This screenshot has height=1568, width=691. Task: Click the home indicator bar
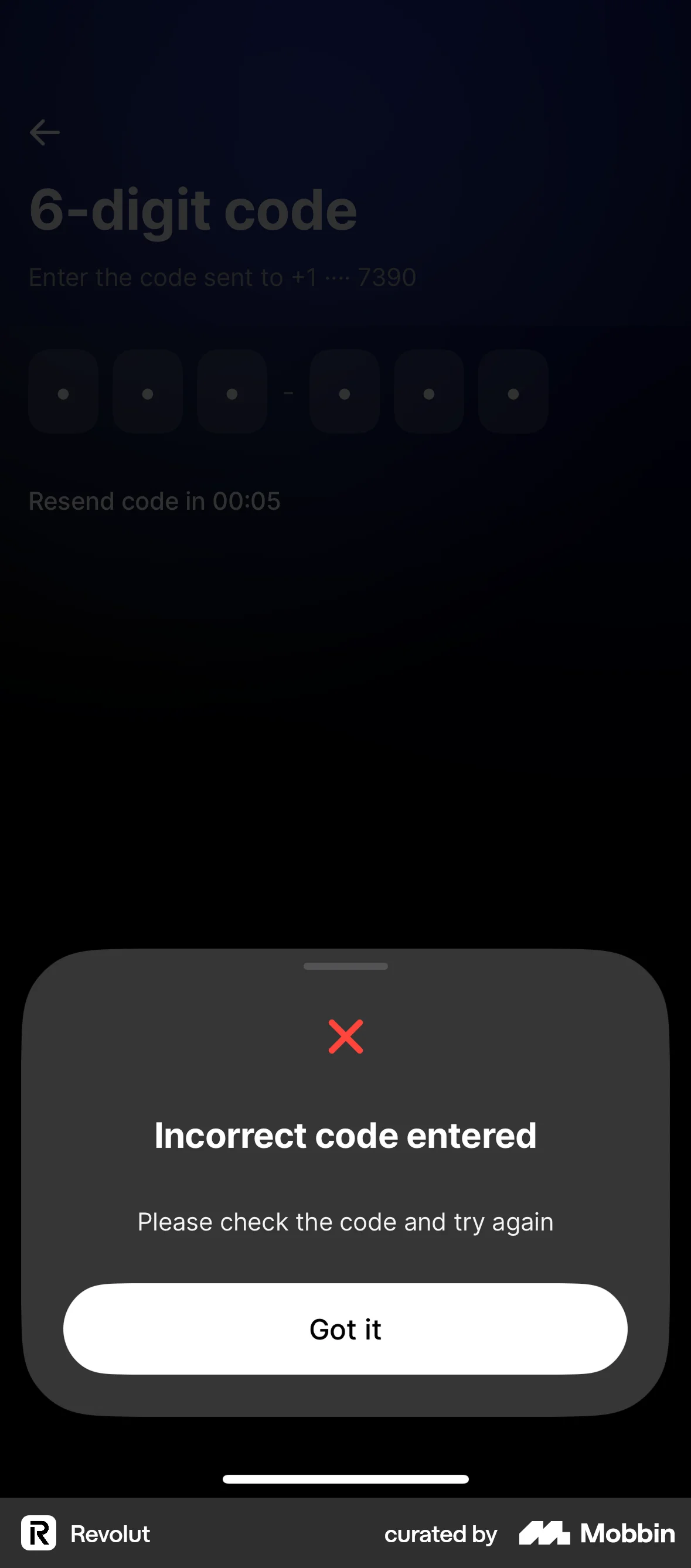[x=345, y=1479]
